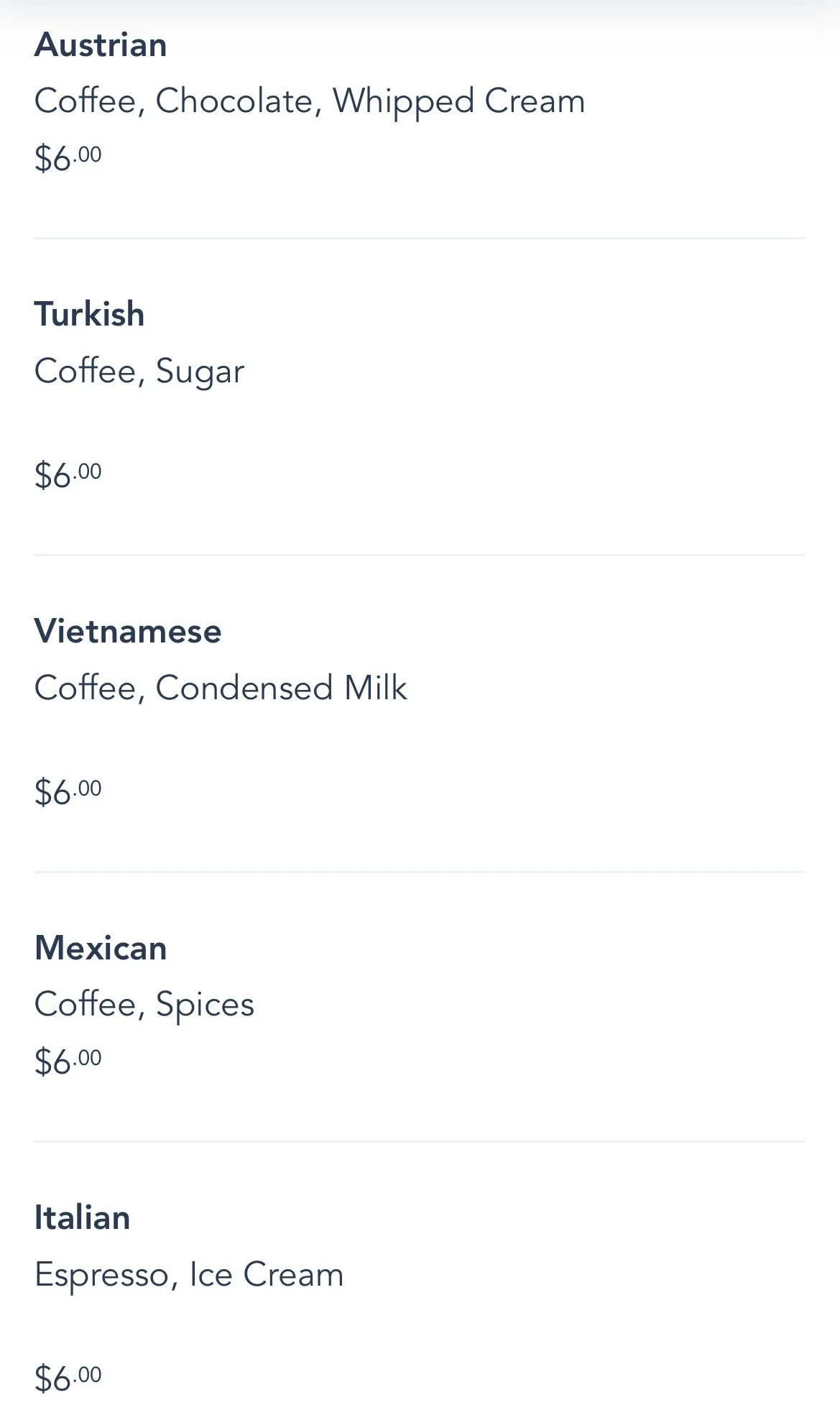The width and height of the screenshot is (840, 1410).
Task: Open the Turkish coffee item
Action: tap(420, 397)
